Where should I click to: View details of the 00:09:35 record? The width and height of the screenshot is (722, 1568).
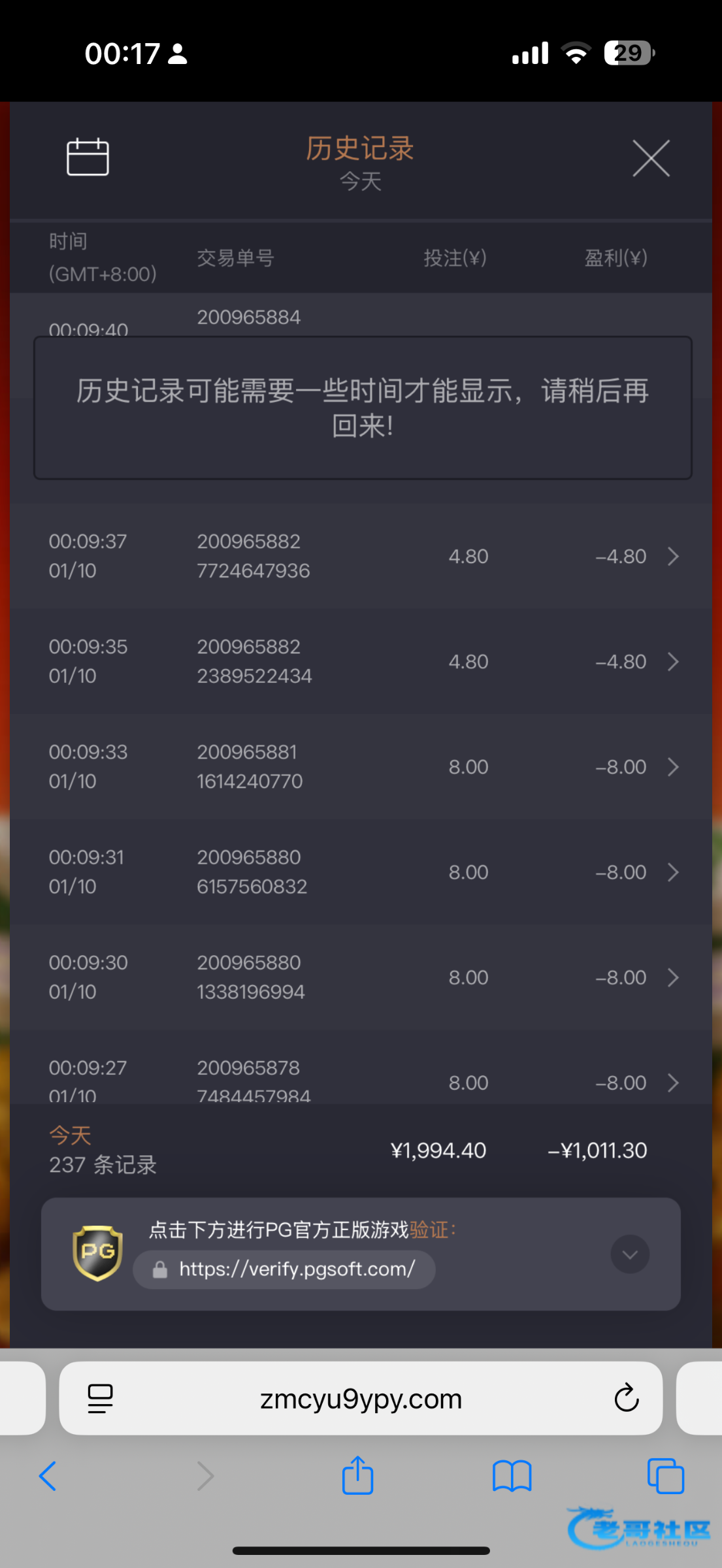[x=673, y=662]
